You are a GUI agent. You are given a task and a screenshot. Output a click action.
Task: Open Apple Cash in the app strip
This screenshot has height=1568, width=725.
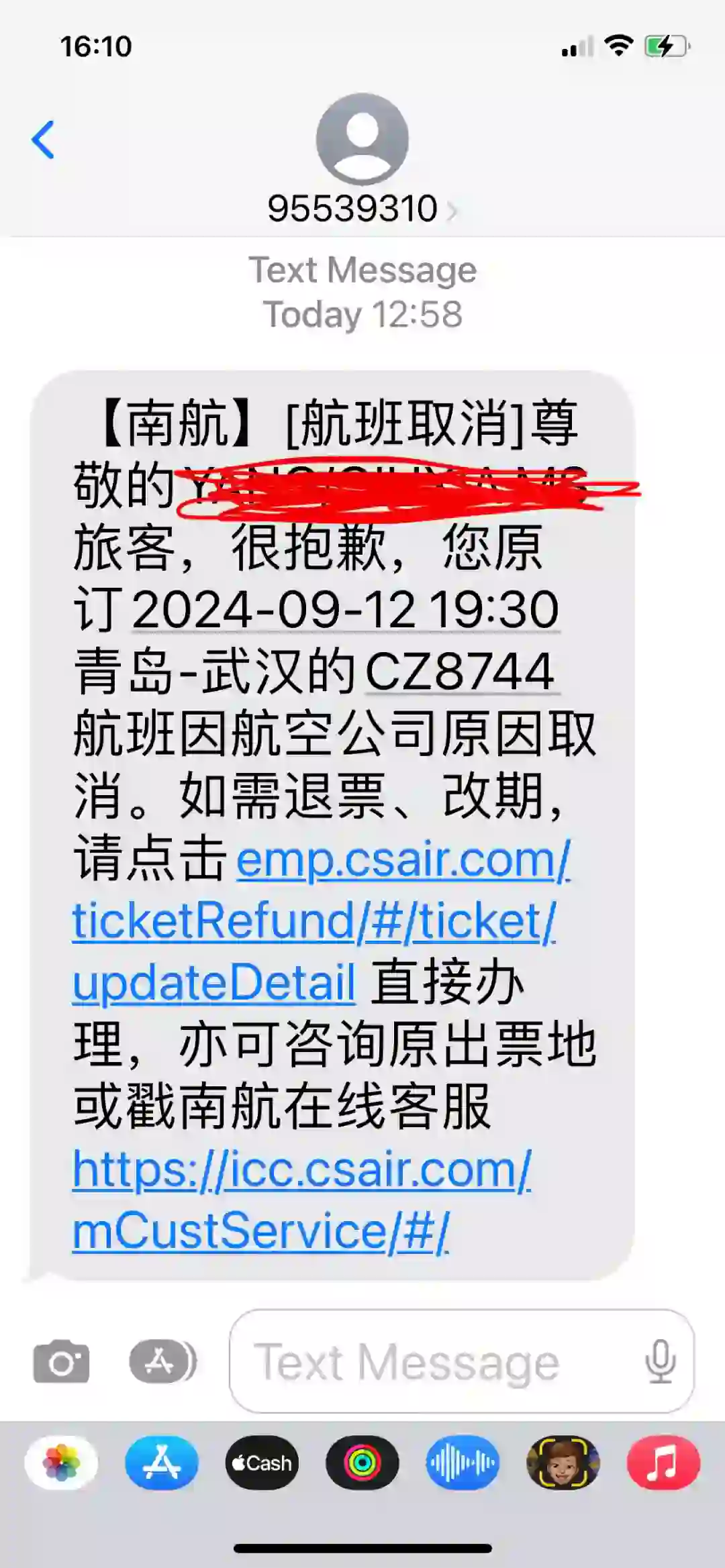coord(262,1463)
